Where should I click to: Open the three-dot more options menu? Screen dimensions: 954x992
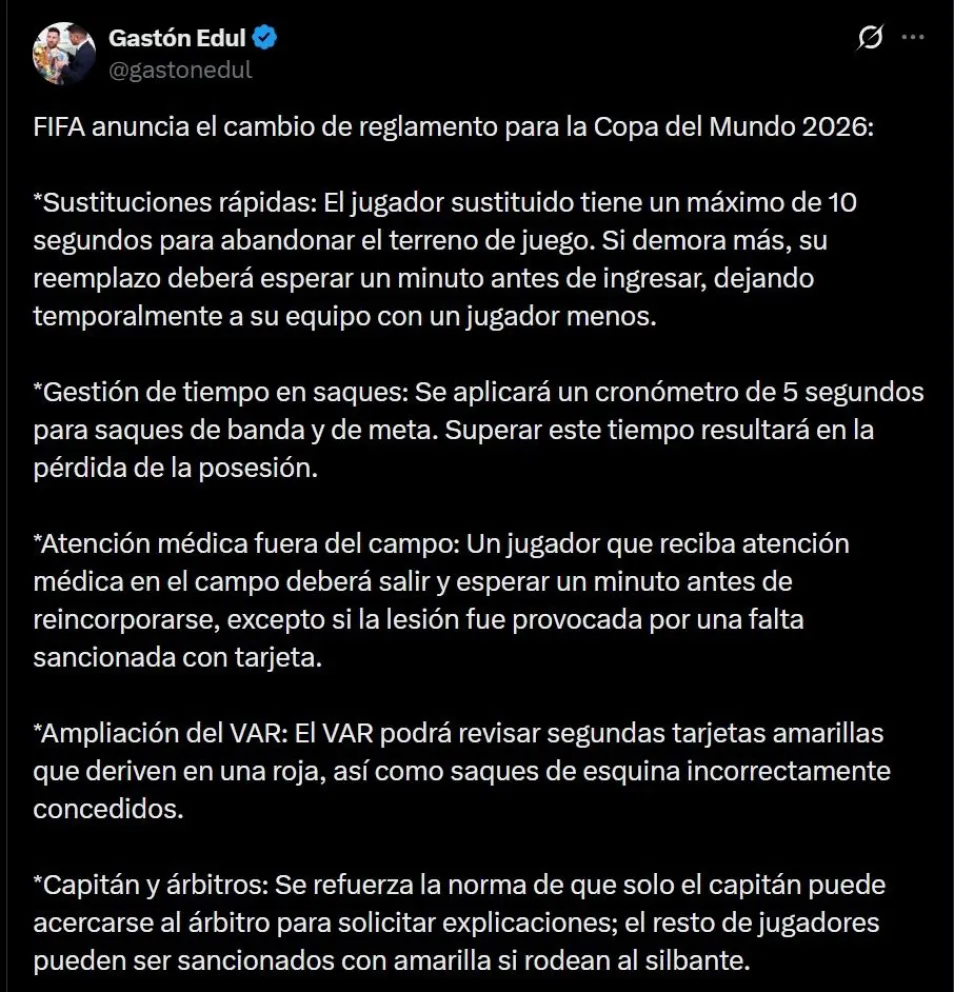pos(913,38)
